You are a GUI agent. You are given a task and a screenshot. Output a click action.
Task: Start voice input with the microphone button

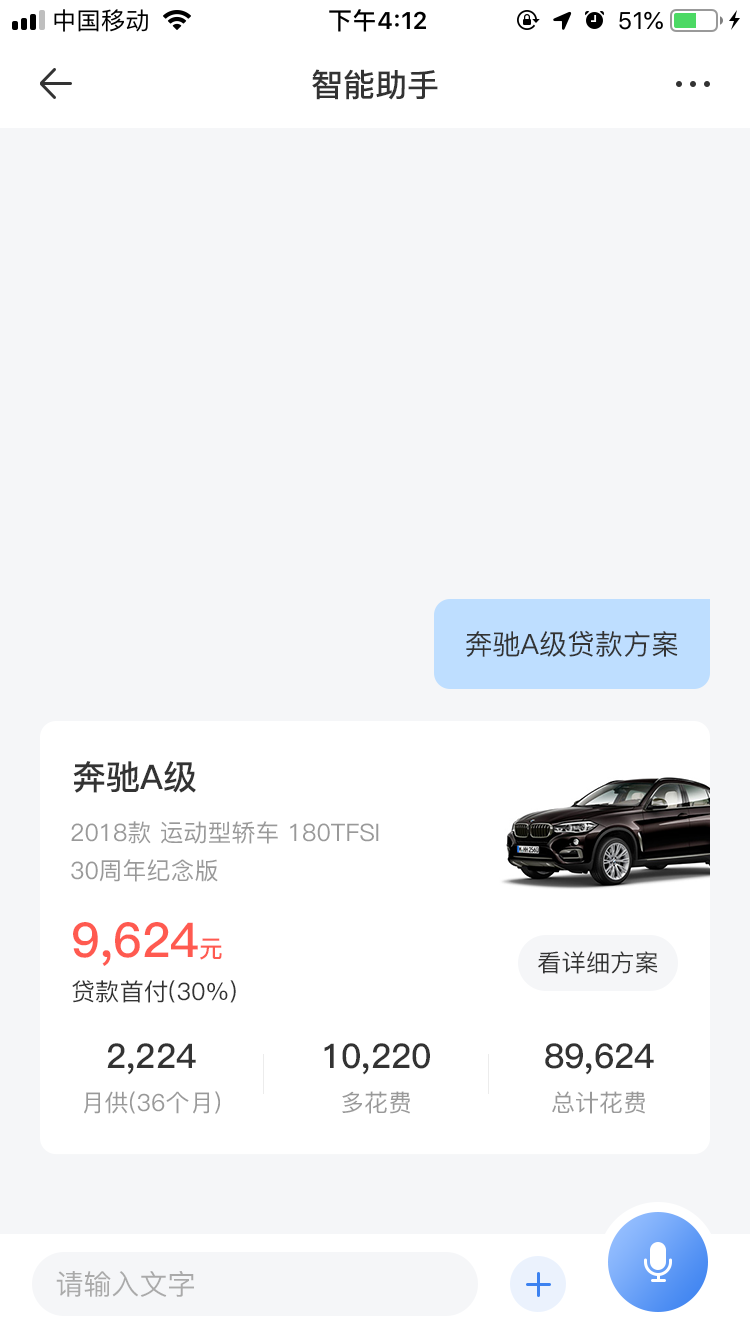[658, 1262]
